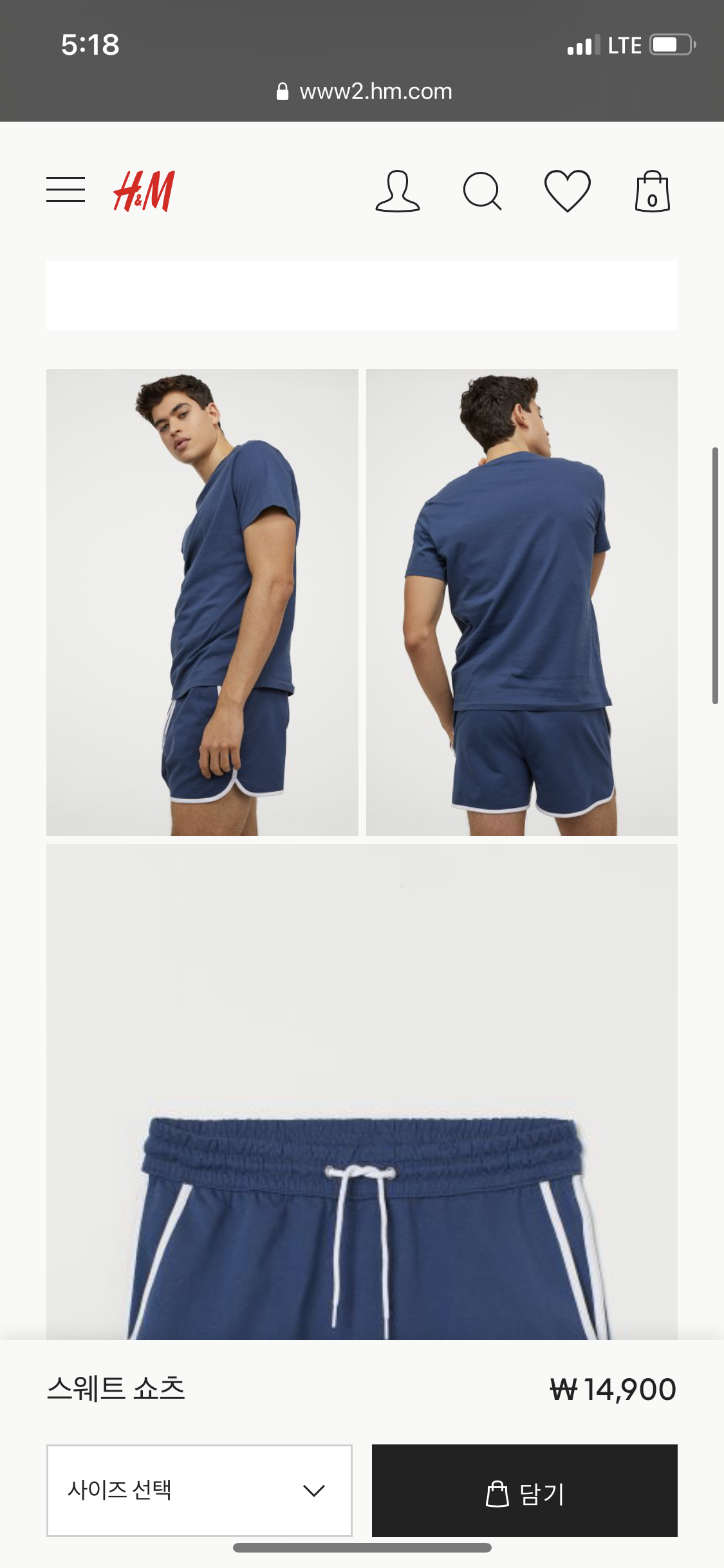Add item to bag with 담기
The height and width of the screenshot is (1568, 724).
click(x=524, y=1490)
